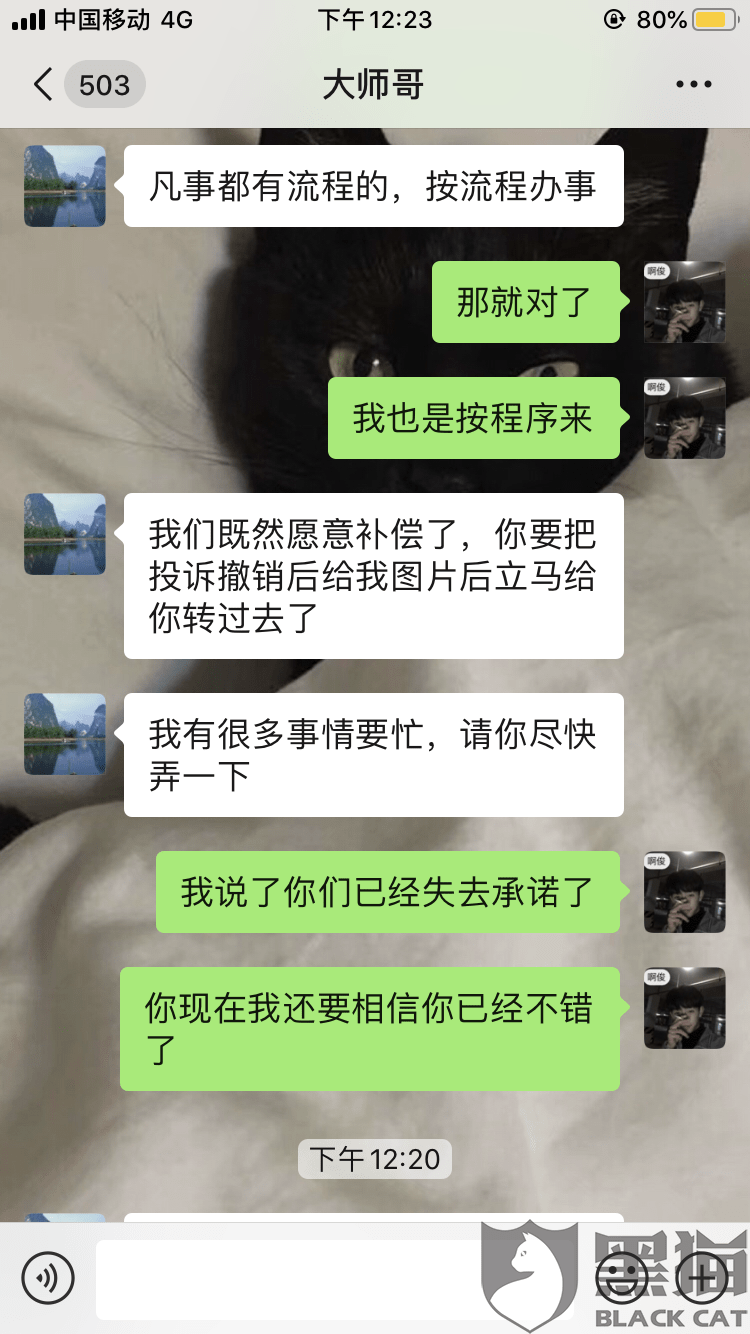Screen dimensions: 750x1334
Task: Open your own 啊俊 avatar
Action: point(684,302)
